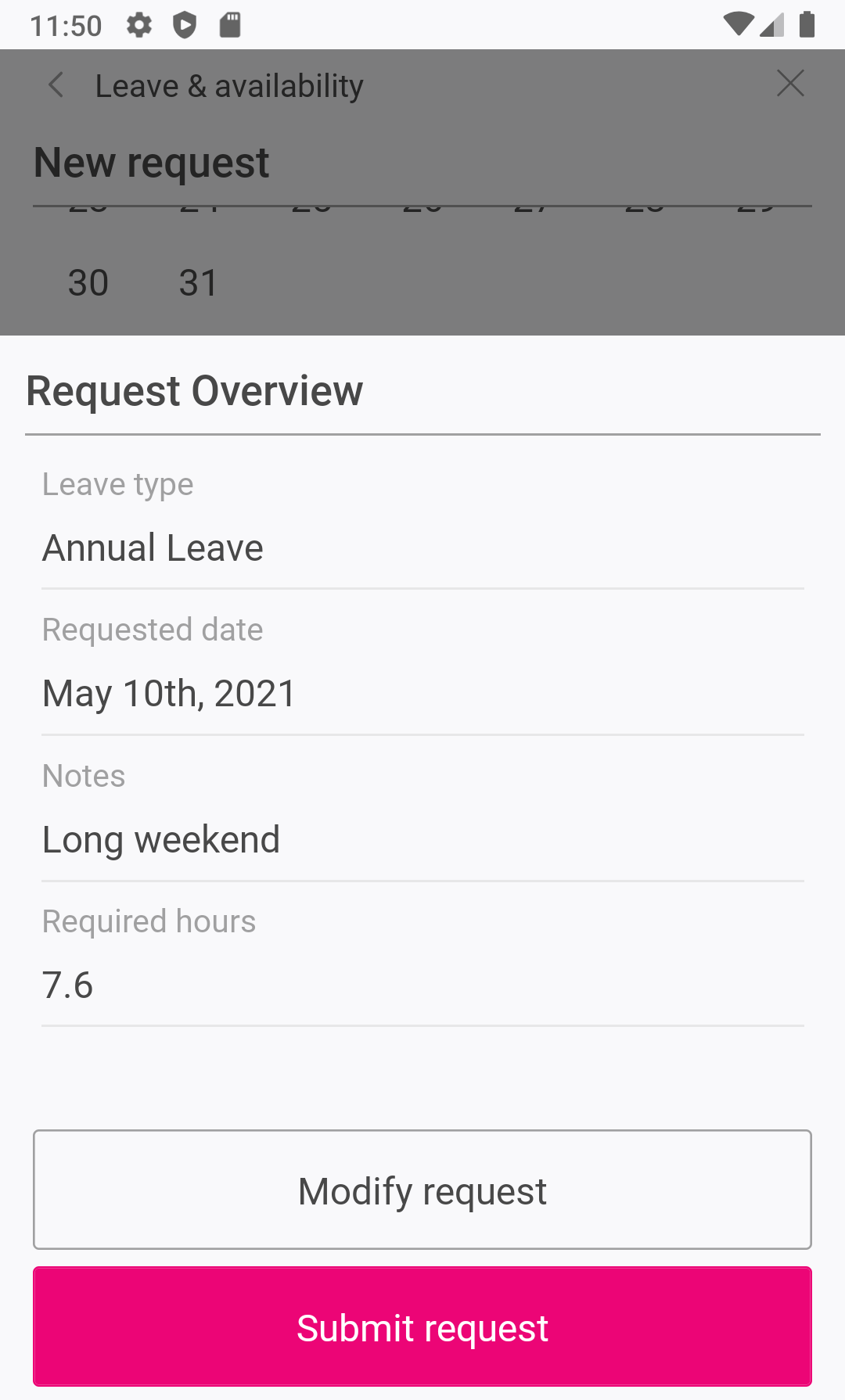The height and width of the screenshot is (1400, 845).
Task: Tap the back arrow on Leave & availability header
Action: tap(55, 84)
